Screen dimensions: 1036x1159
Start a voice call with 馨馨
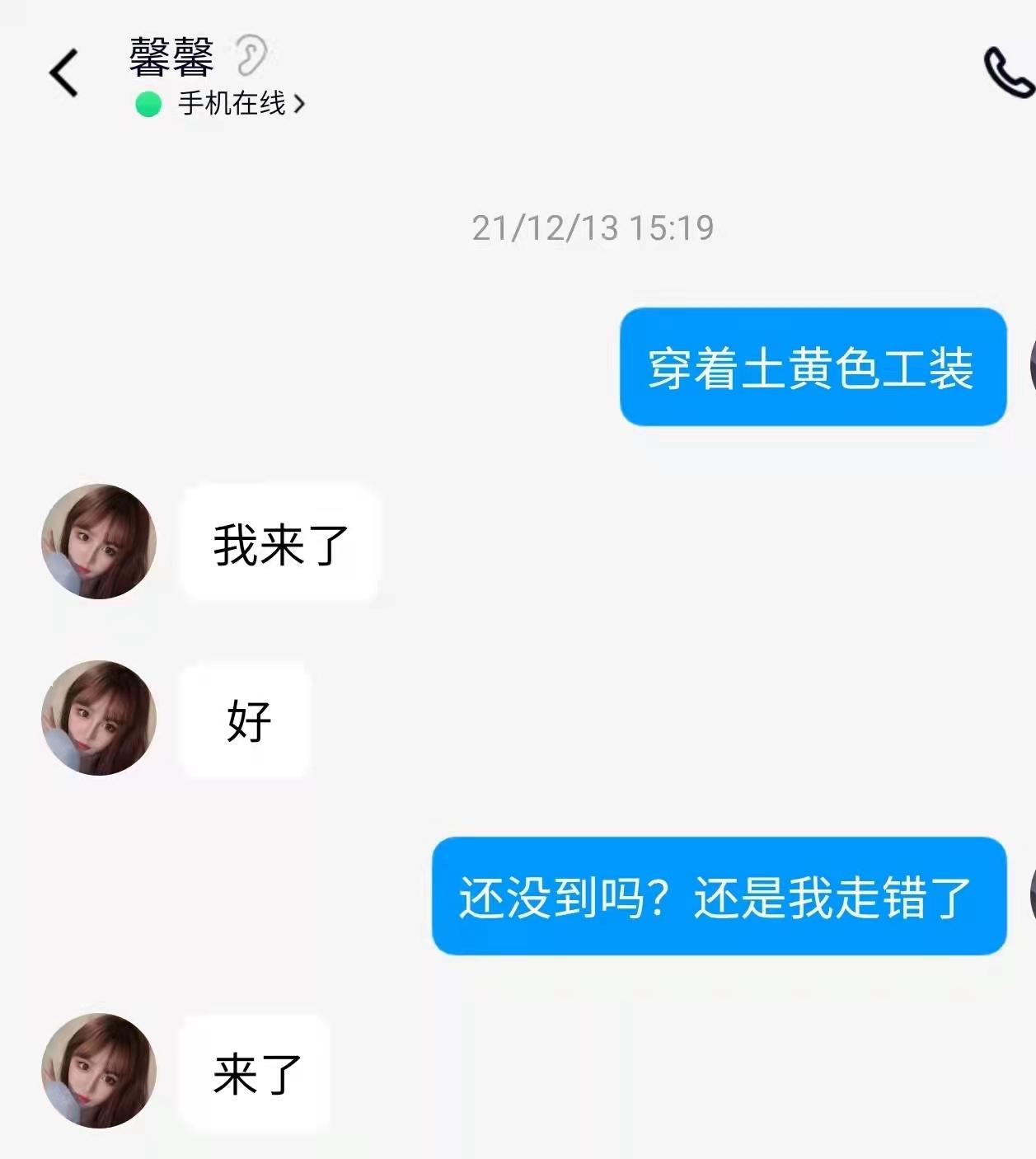[1007, 73]
